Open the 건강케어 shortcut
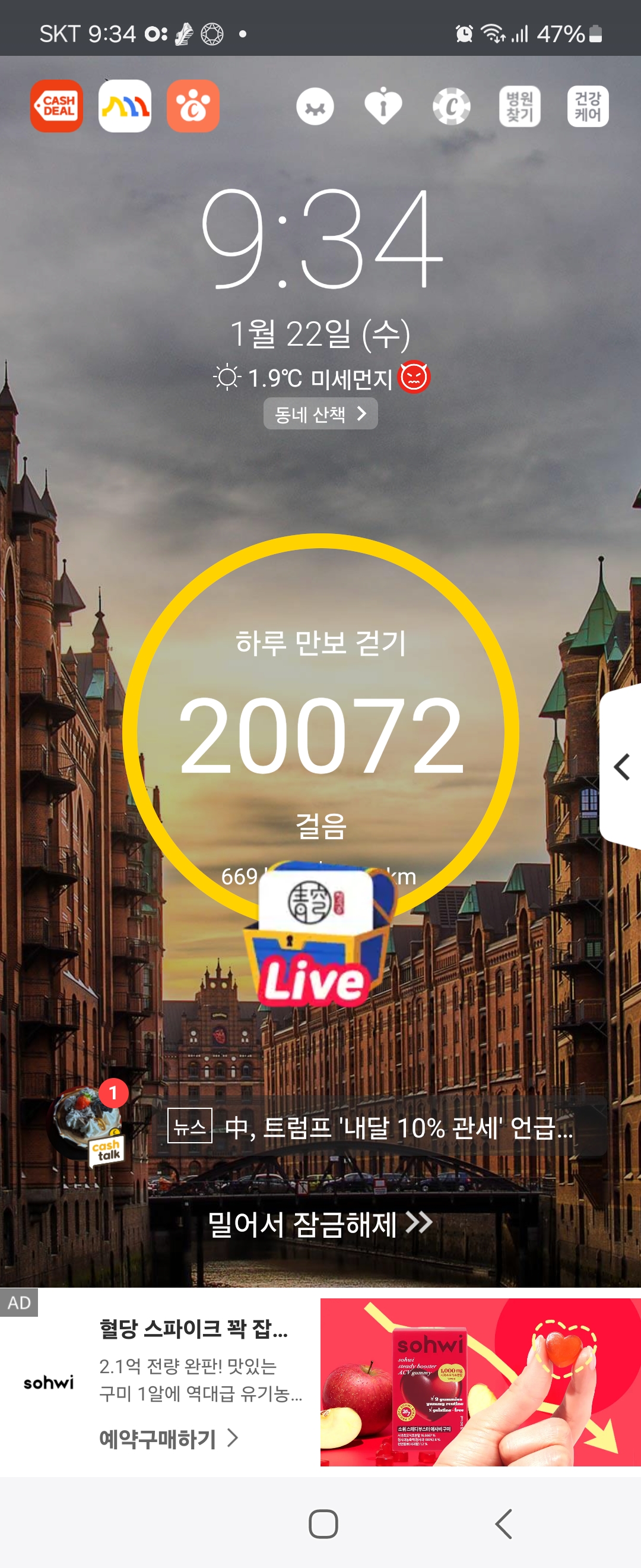Image resolution: width=641 pixels, height=1568 pixels. (x=588, y=106)
